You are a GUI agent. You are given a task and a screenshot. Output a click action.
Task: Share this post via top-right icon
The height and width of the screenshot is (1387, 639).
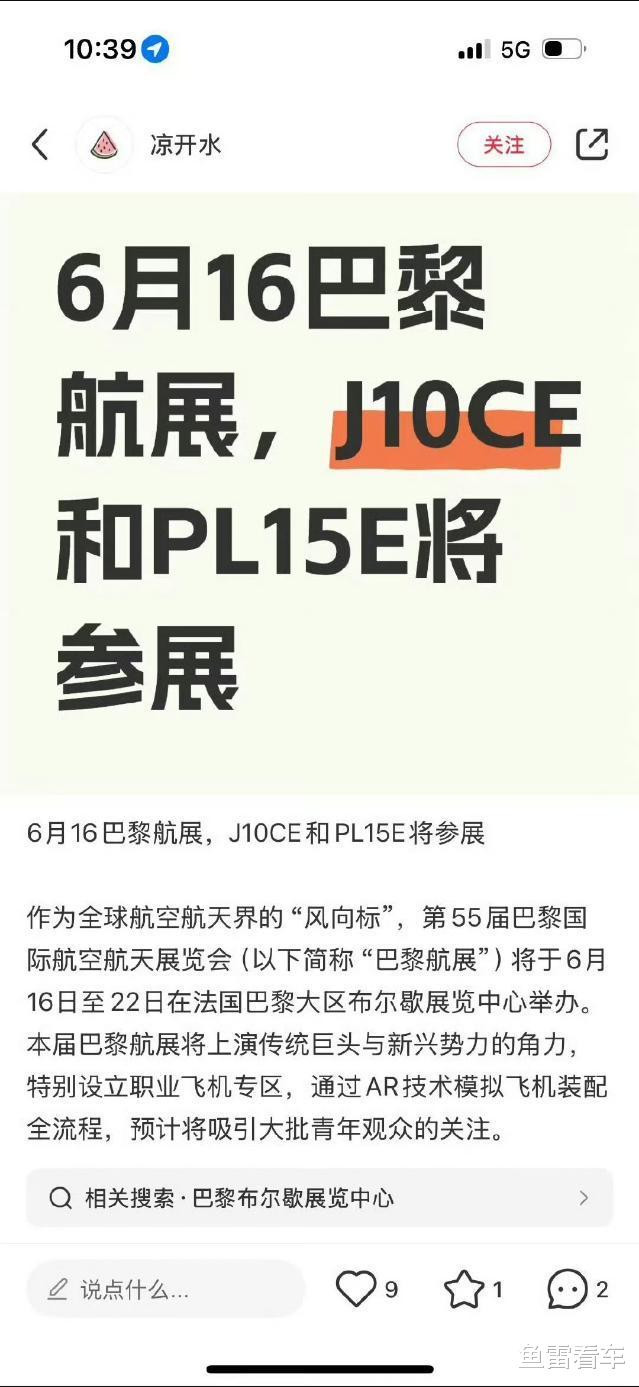pyautogui.click(x=592, y=145)
